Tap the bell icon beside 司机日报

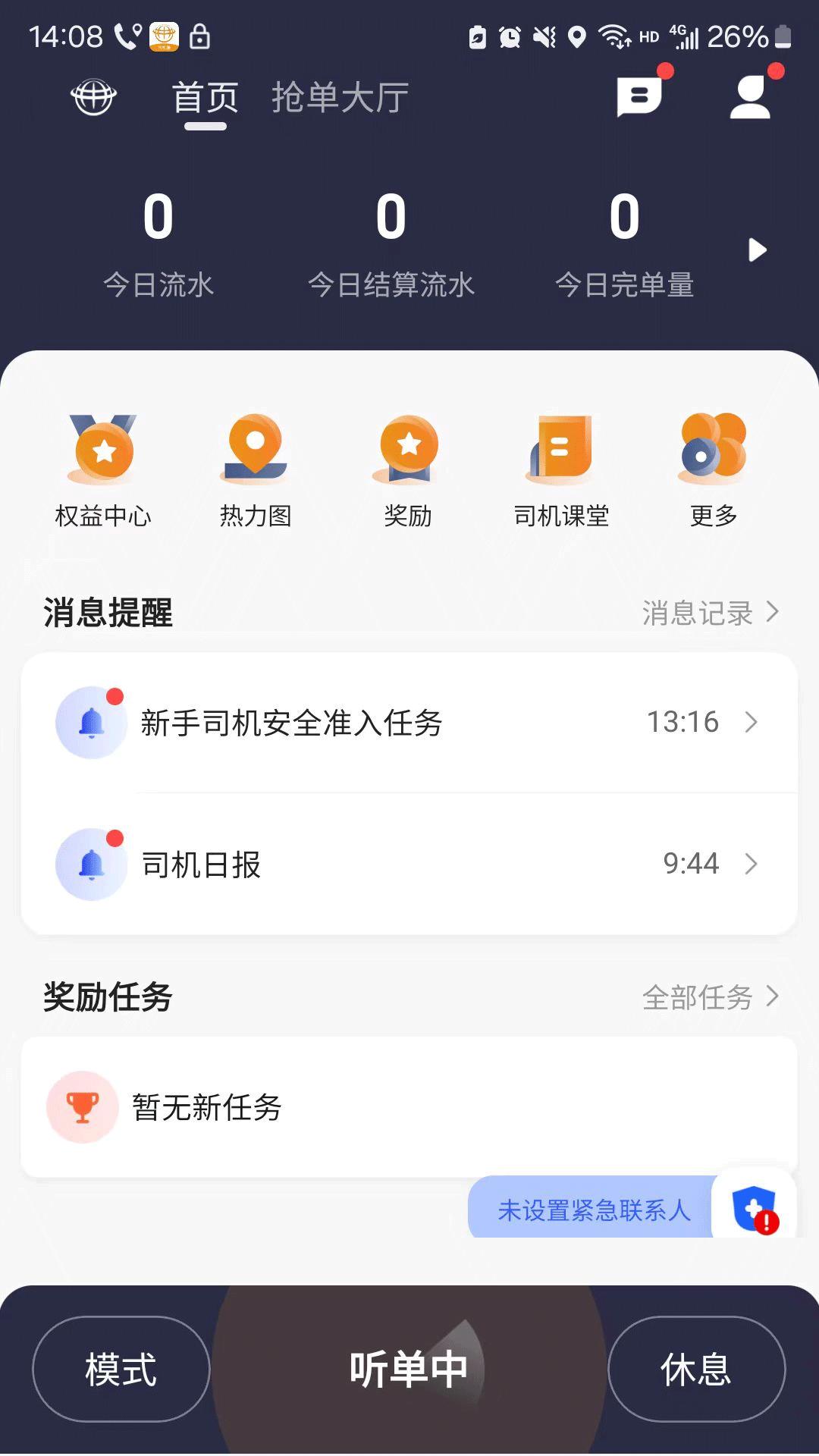[91, 864]
